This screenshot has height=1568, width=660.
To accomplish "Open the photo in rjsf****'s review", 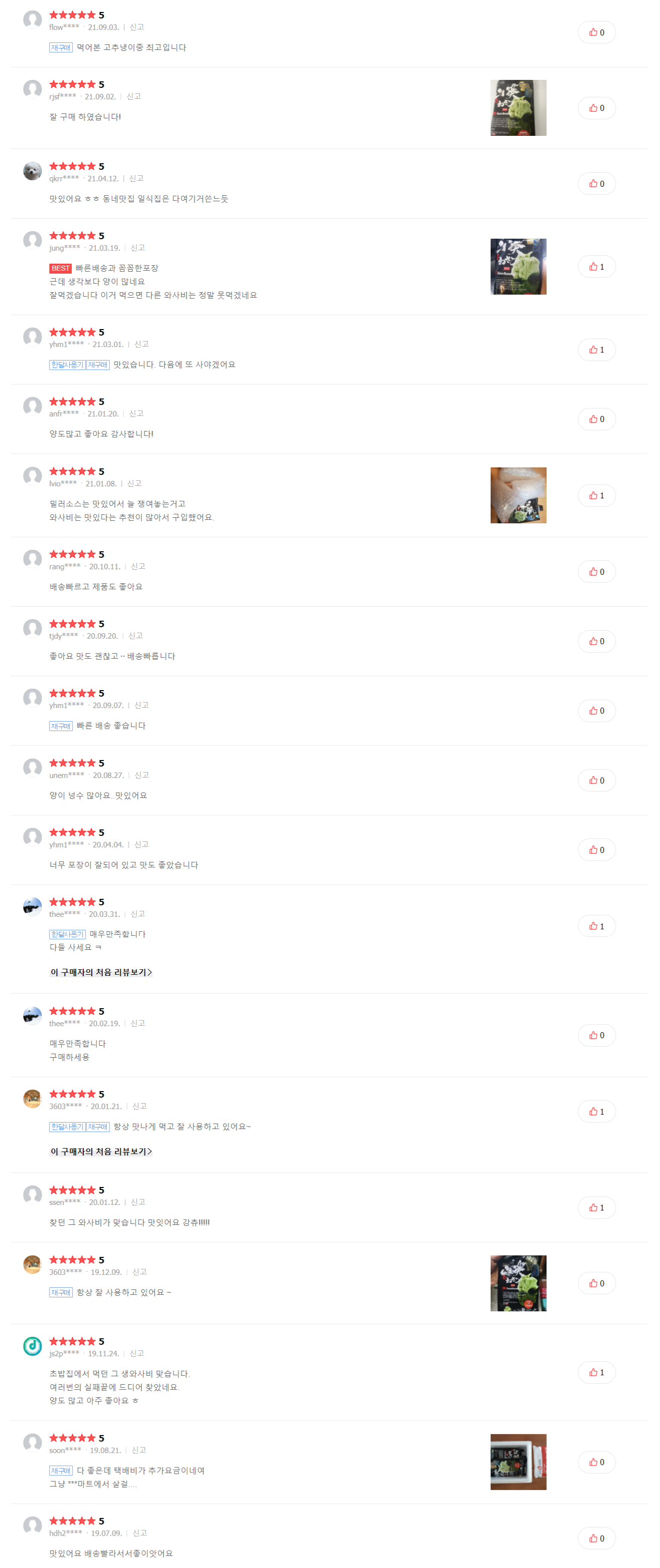I will (x=518, y=108).
